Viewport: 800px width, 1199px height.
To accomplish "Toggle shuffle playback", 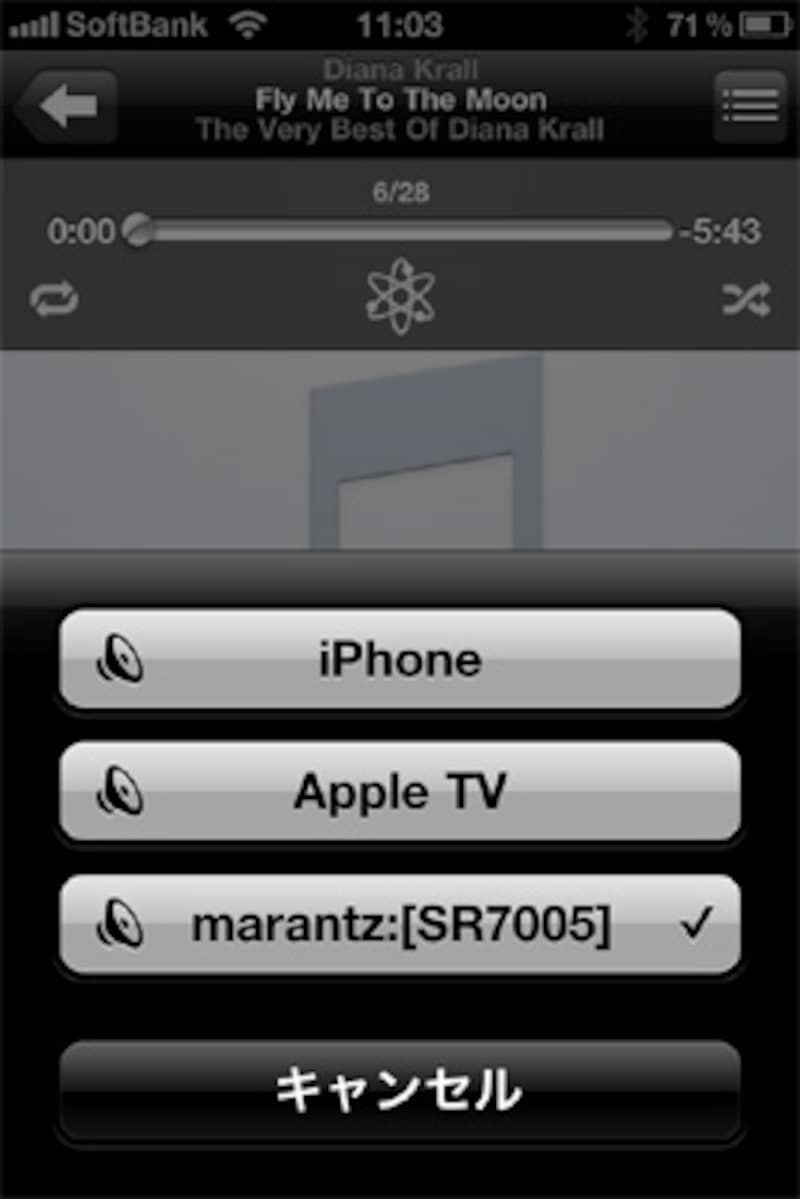I will coord(746,299).
